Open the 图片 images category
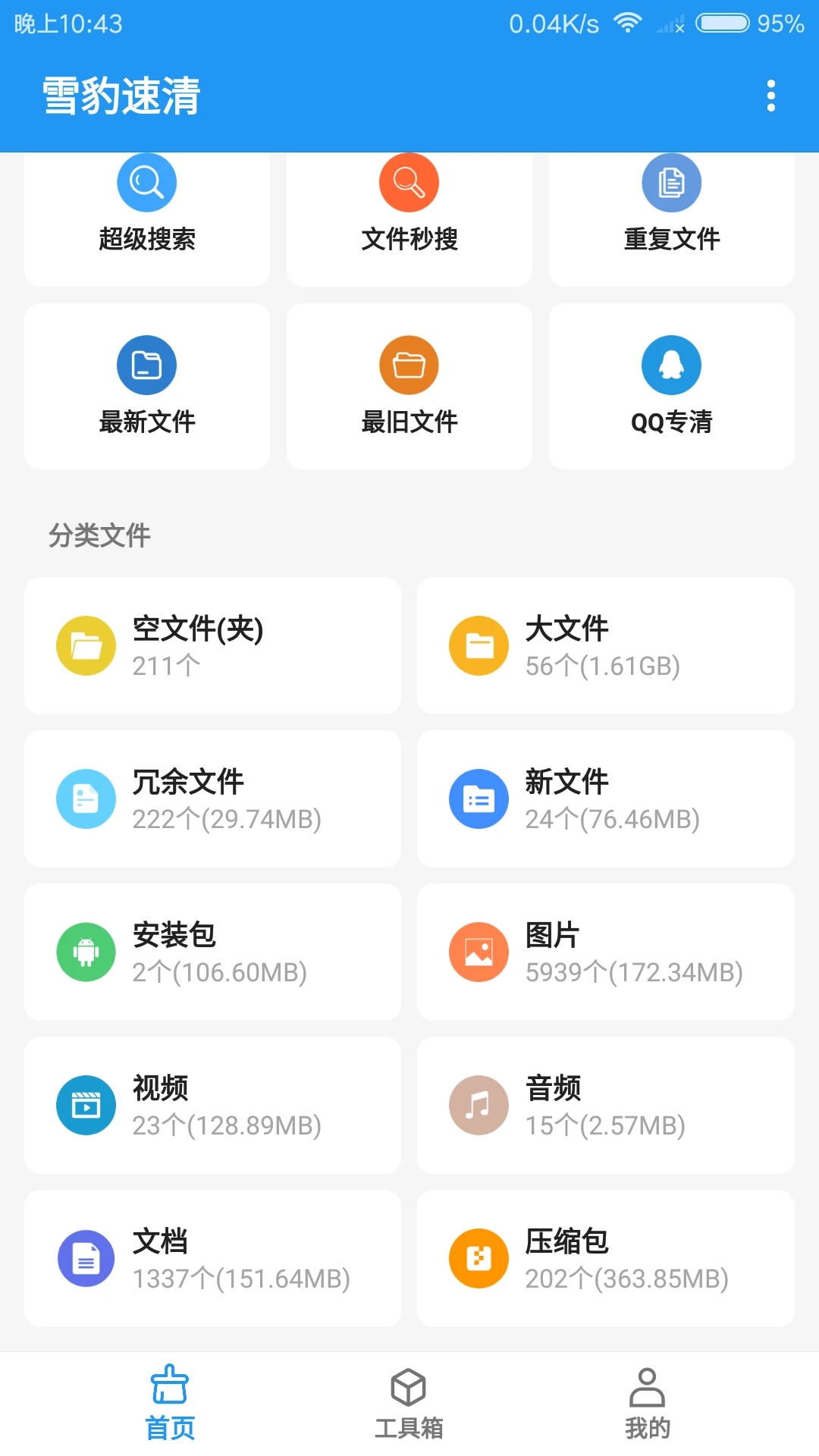 tap(604, 952)
